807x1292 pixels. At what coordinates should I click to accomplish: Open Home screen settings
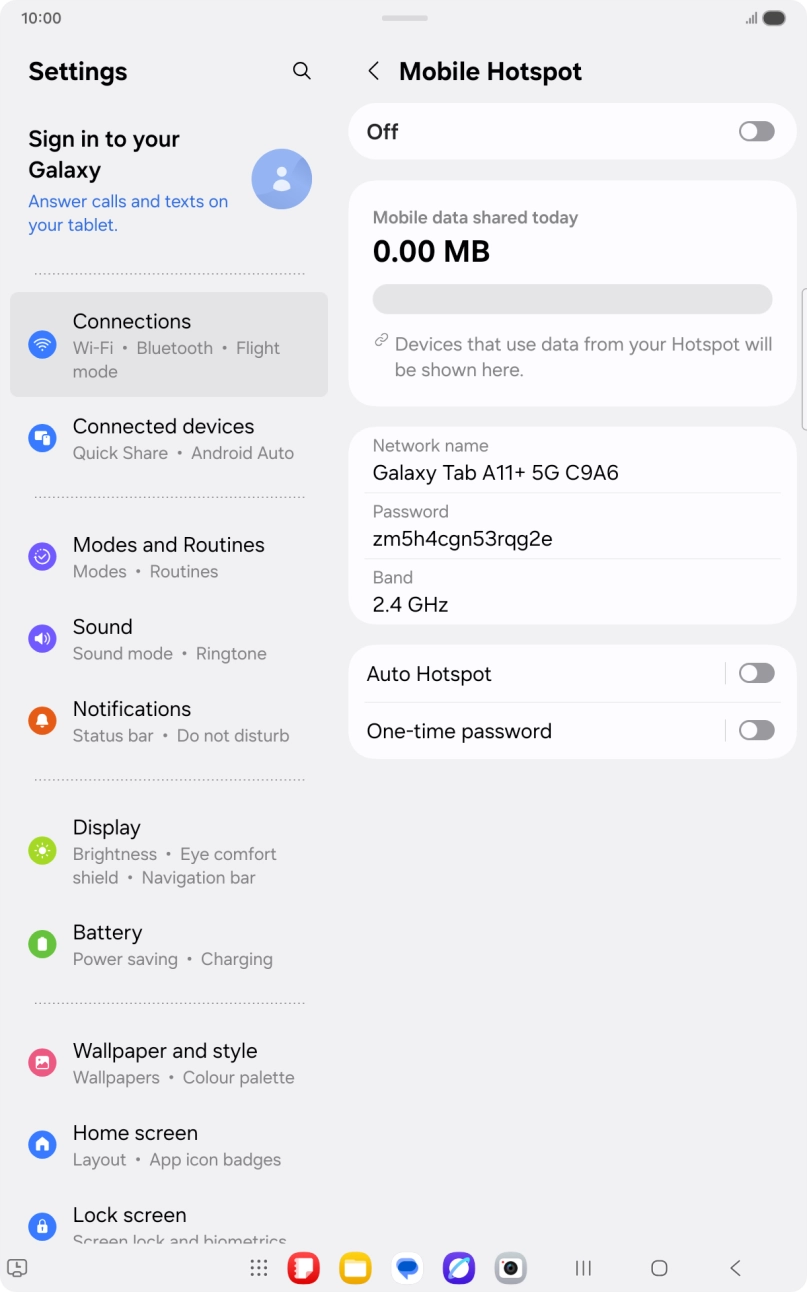tap(169, 1145)
